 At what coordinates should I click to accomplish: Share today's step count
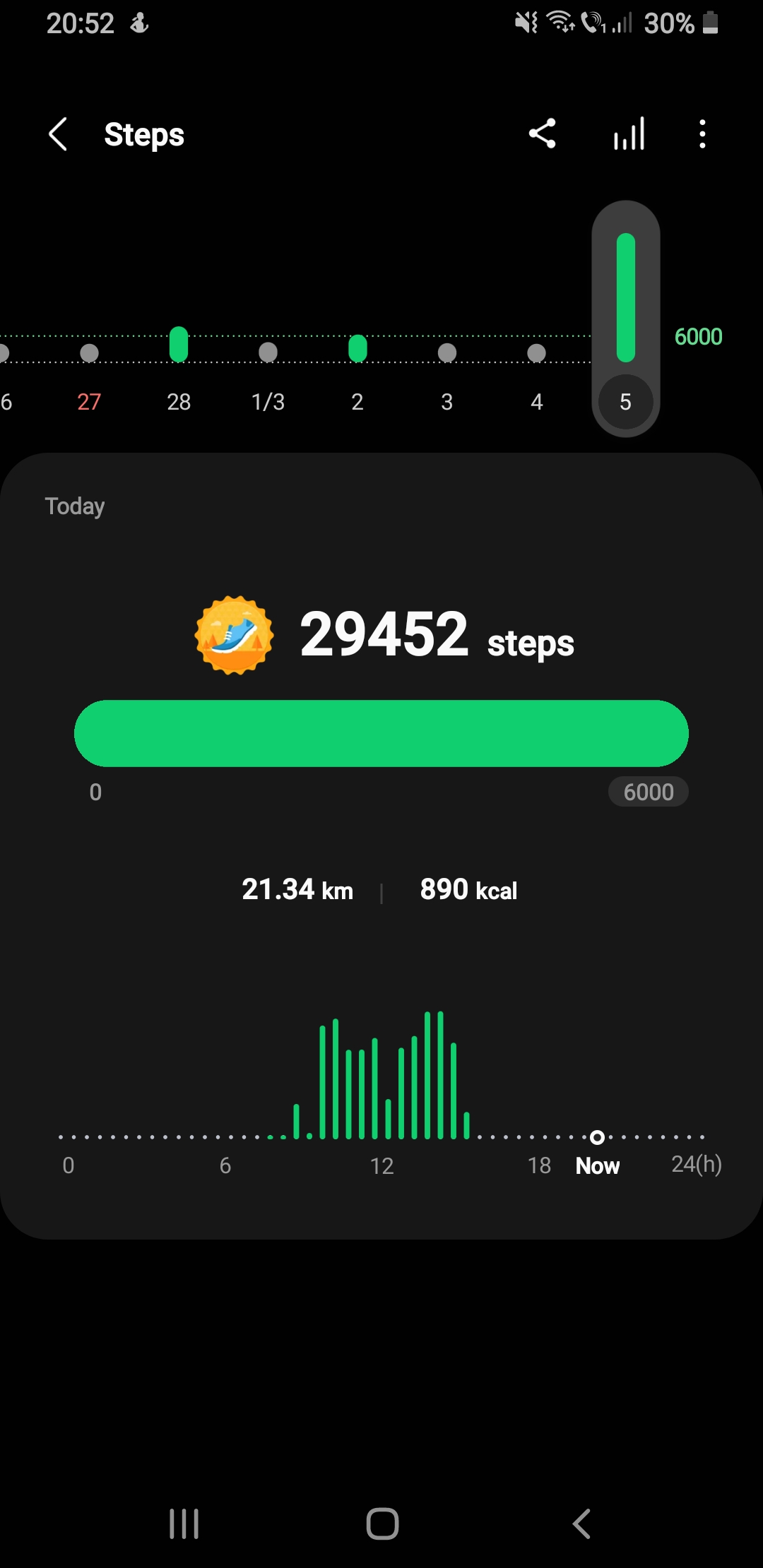[x=543, y=134]
